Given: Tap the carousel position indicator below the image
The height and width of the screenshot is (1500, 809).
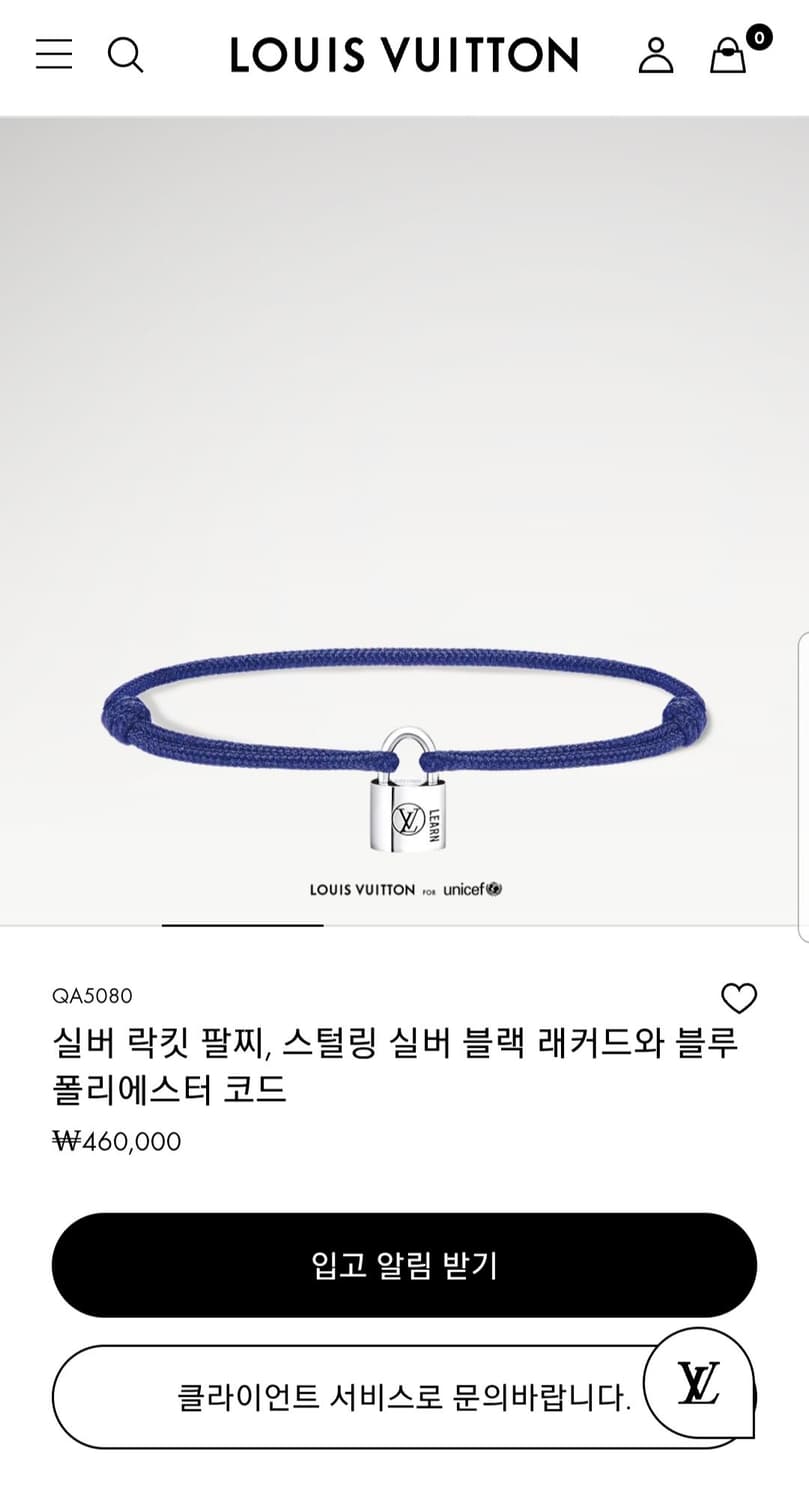Looking at the screenshot, I should click(x=242, y=925).
